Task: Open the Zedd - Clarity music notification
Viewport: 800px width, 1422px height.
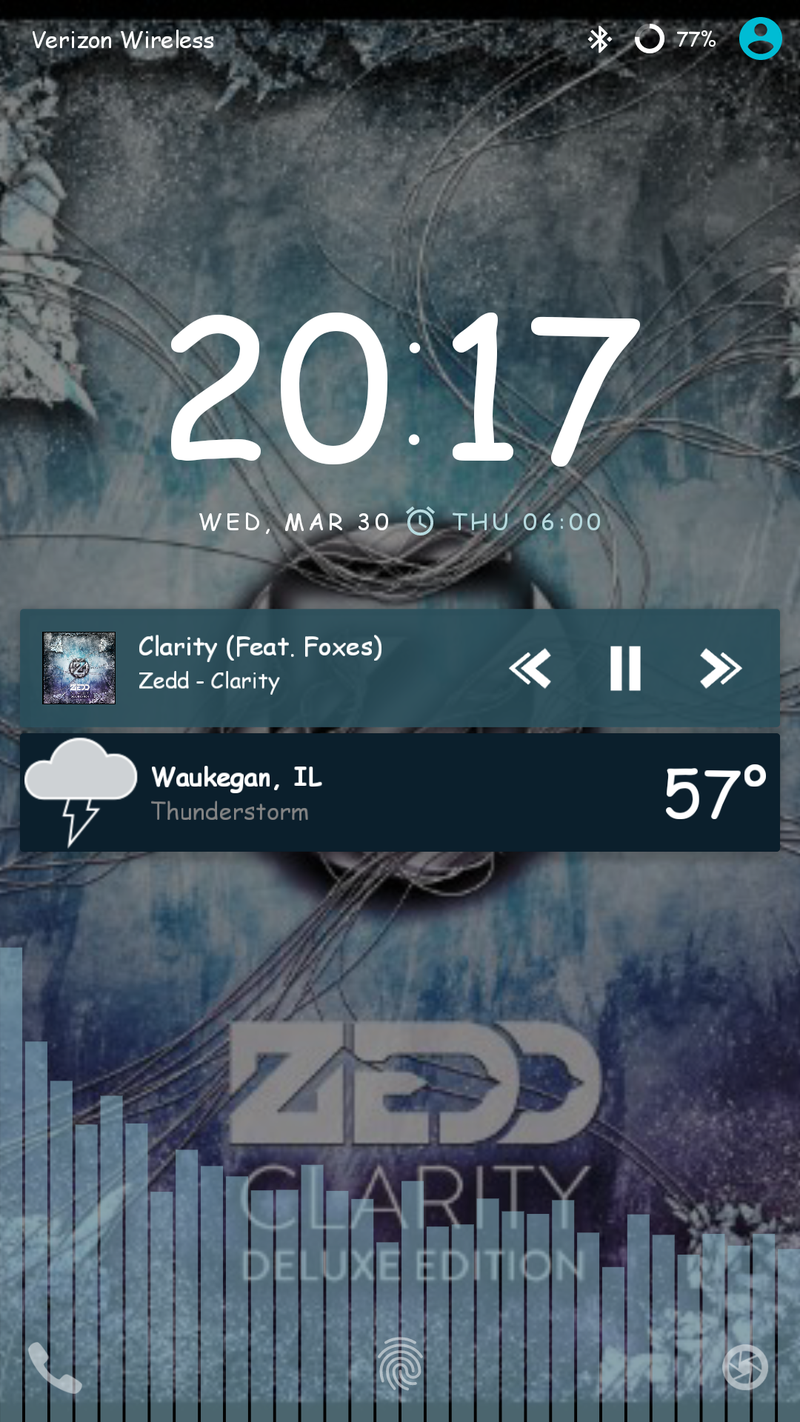Action: pos(260,665)
